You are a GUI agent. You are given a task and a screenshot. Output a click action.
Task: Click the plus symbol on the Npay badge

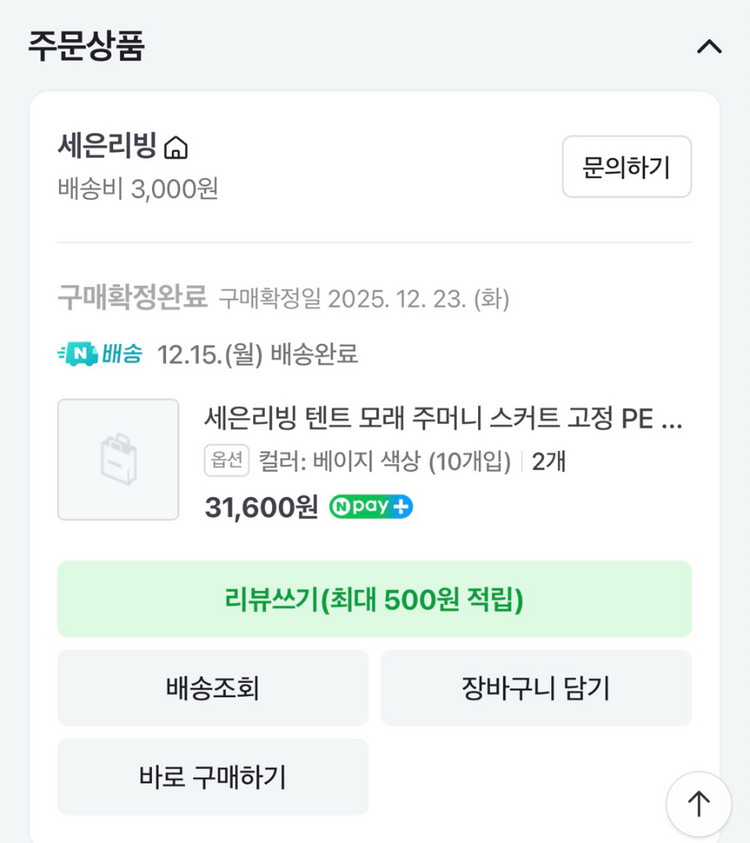397,507
